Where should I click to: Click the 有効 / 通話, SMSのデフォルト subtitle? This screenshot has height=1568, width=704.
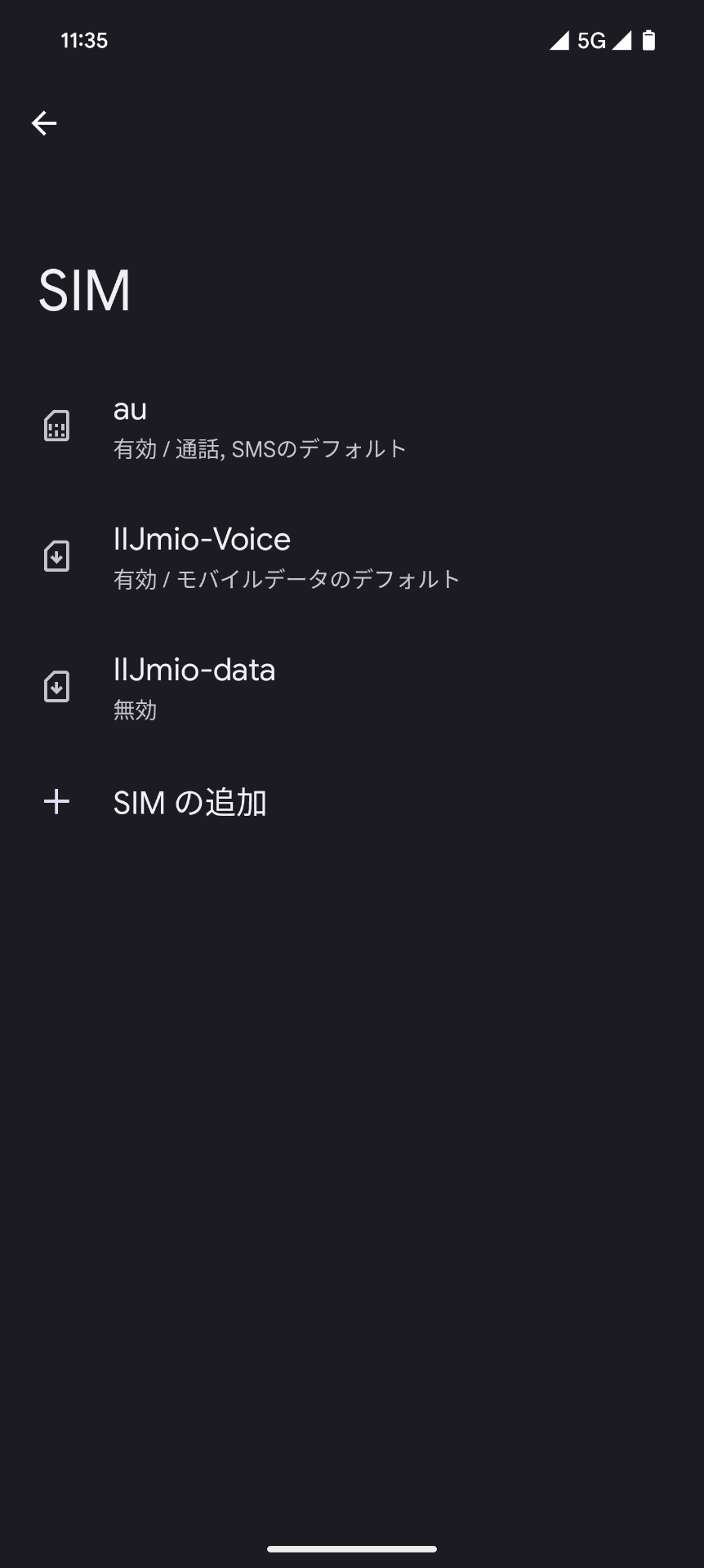(x=260, y=448)
